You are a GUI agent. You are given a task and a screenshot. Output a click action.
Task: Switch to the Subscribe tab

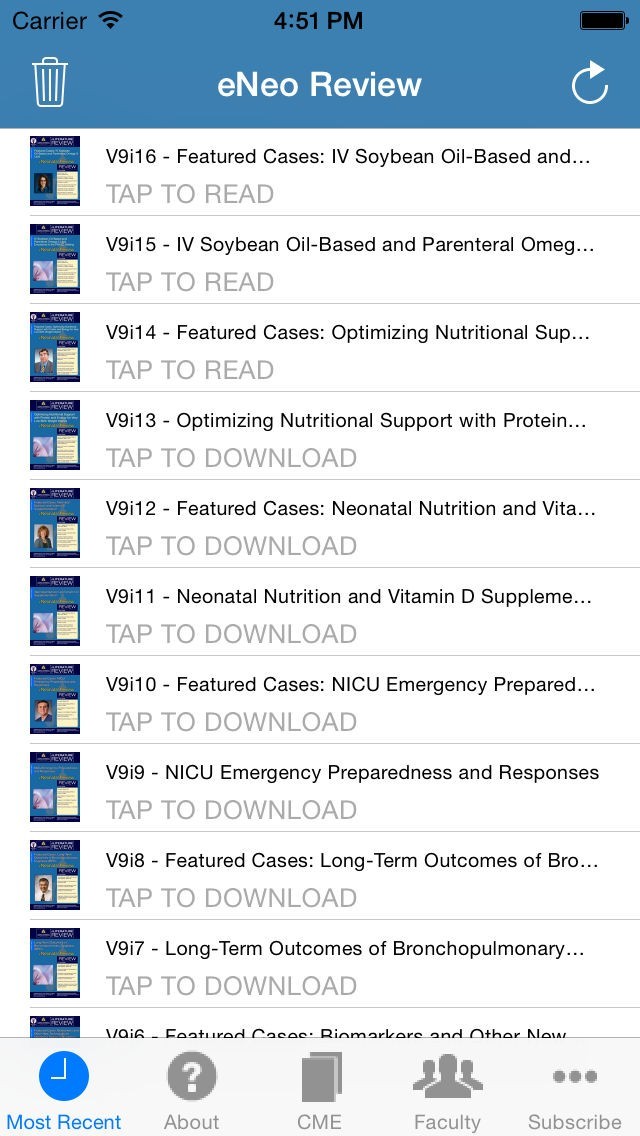pos(574,1090)
